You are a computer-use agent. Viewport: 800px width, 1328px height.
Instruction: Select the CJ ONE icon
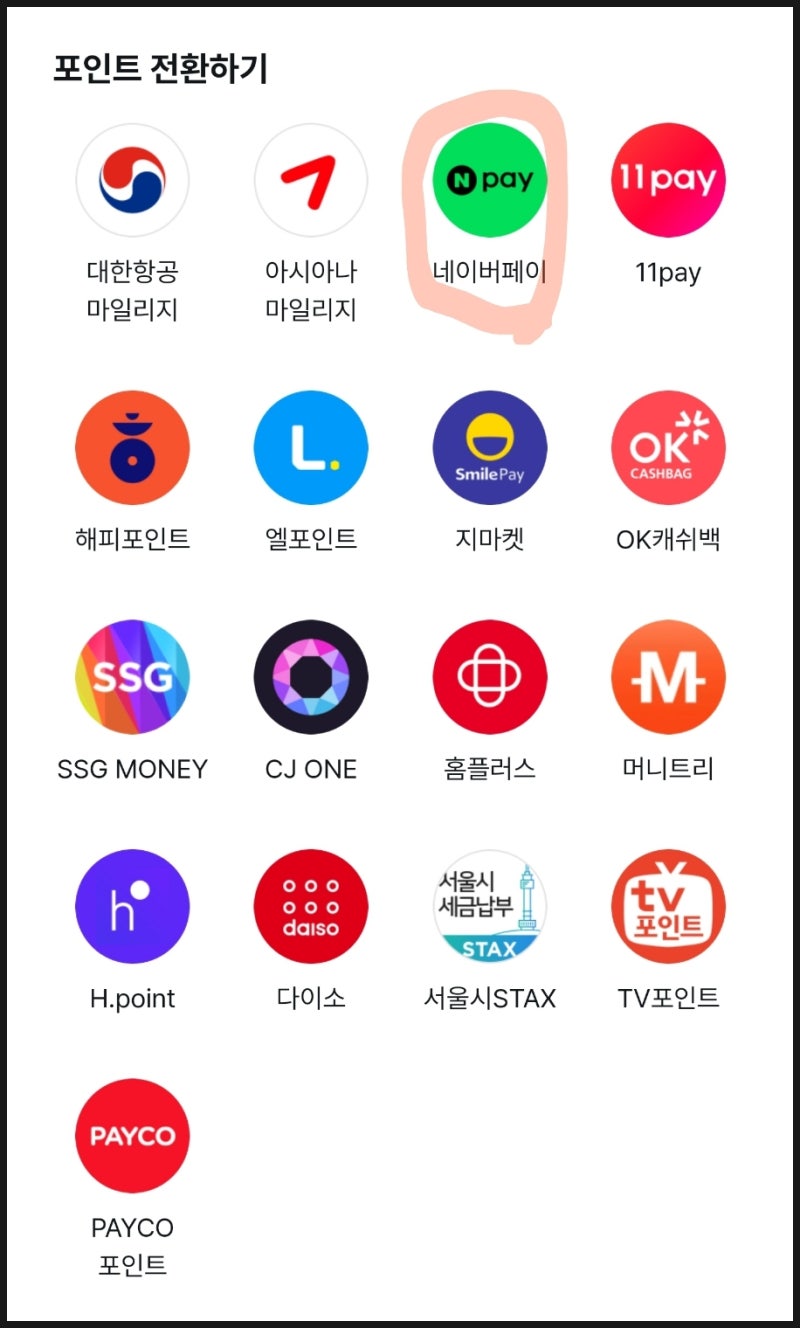click(x=310, y=675)
